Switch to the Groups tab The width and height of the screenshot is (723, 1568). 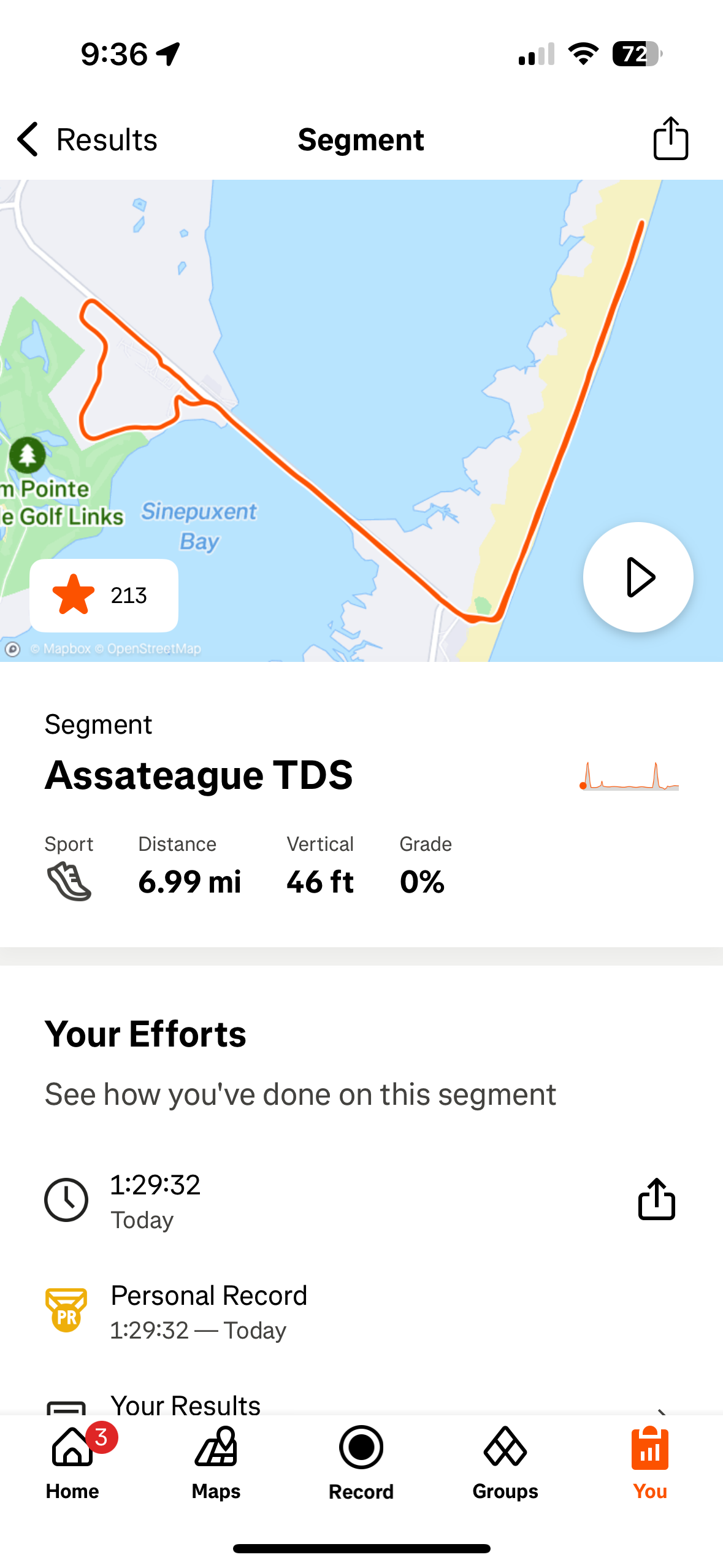505,1463
